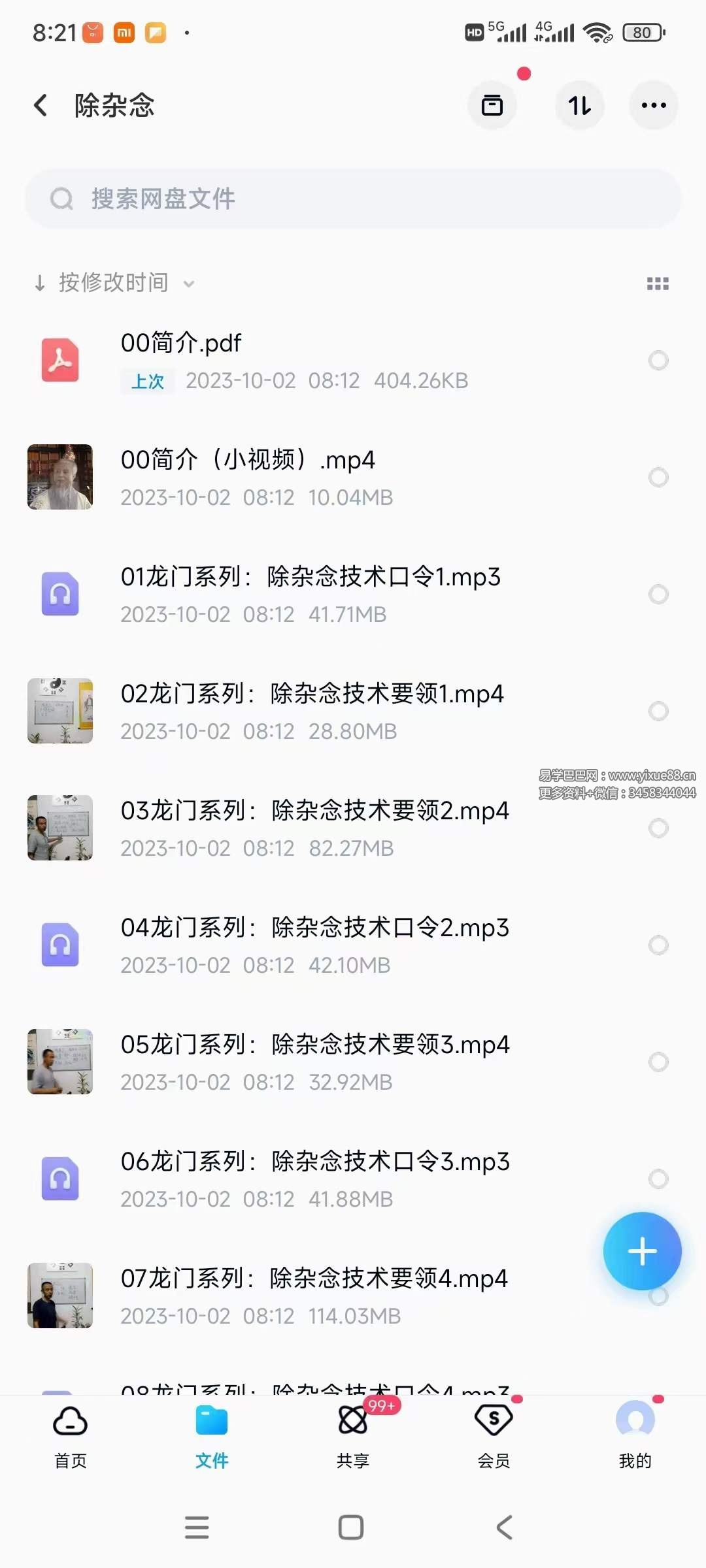This screenshot has height=1568, width=706.
Task: Check the circle next to 04龙门系列 mp3 file
Action: 658,945
